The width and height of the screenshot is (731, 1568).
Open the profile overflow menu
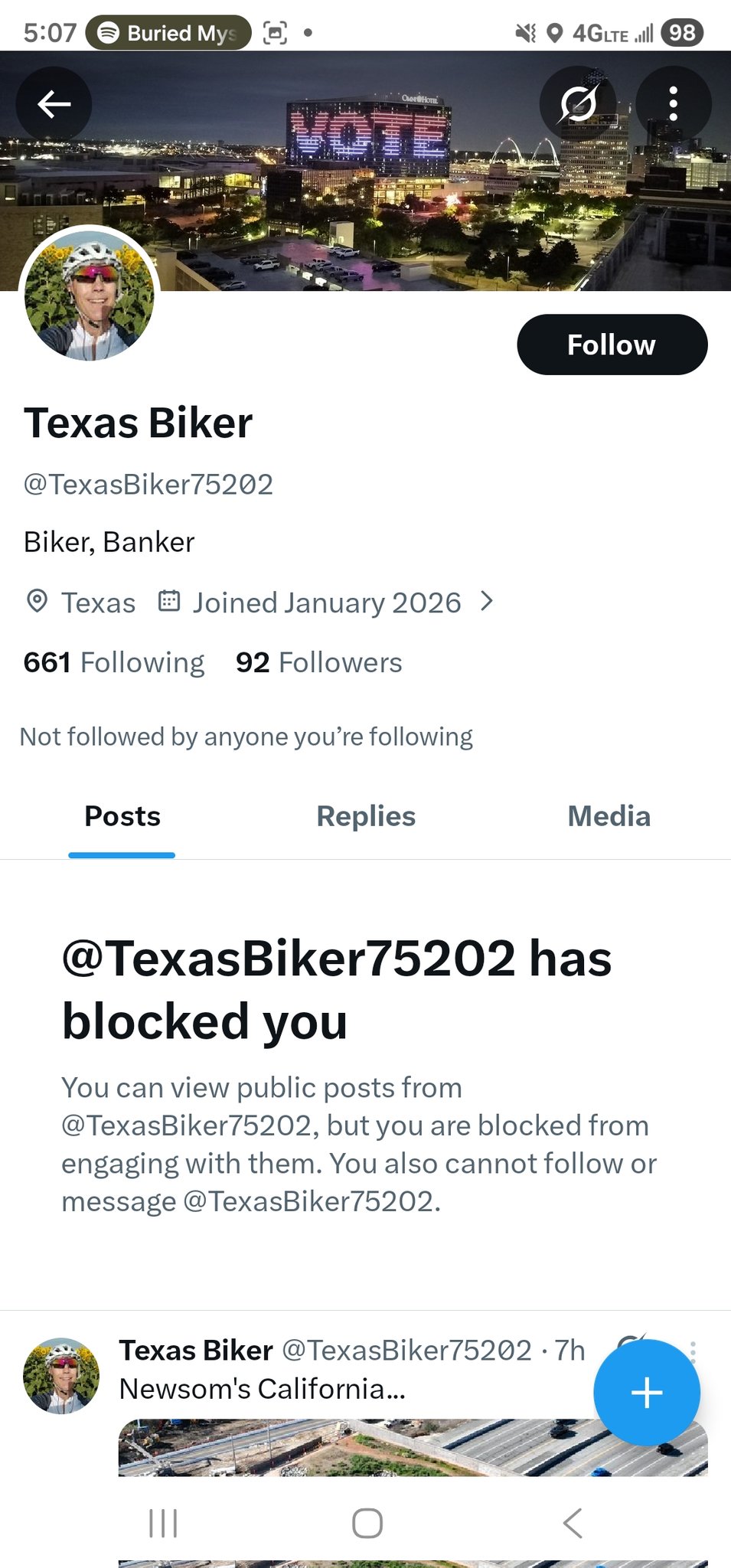pyautogui.click(x=673, y=104)
